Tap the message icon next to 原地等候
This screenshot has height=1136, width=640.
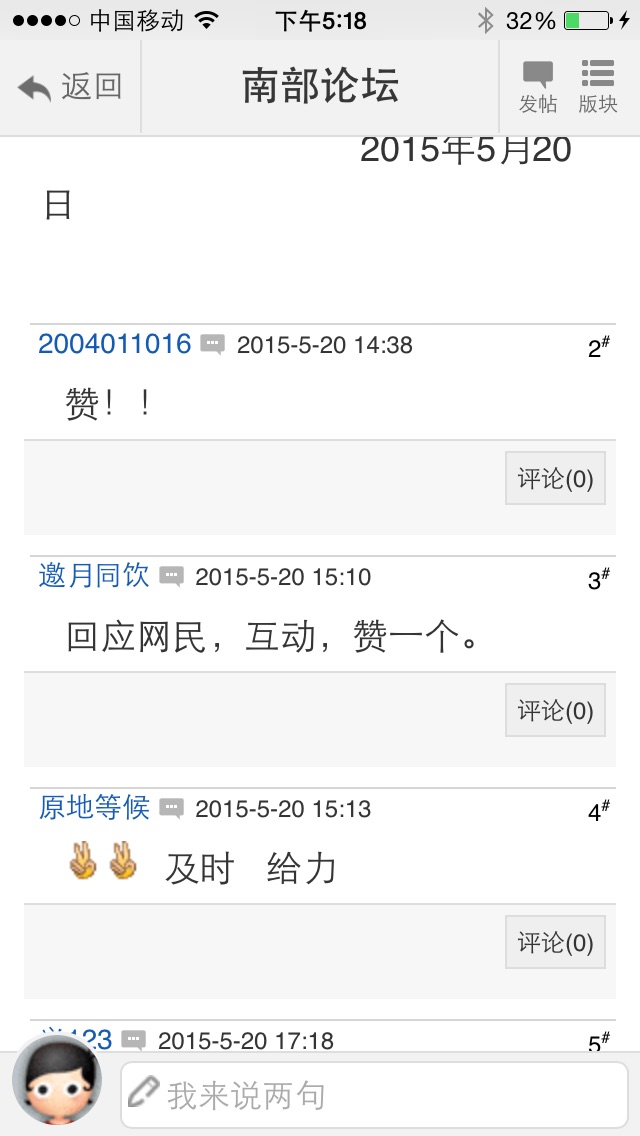pos(172,809)
